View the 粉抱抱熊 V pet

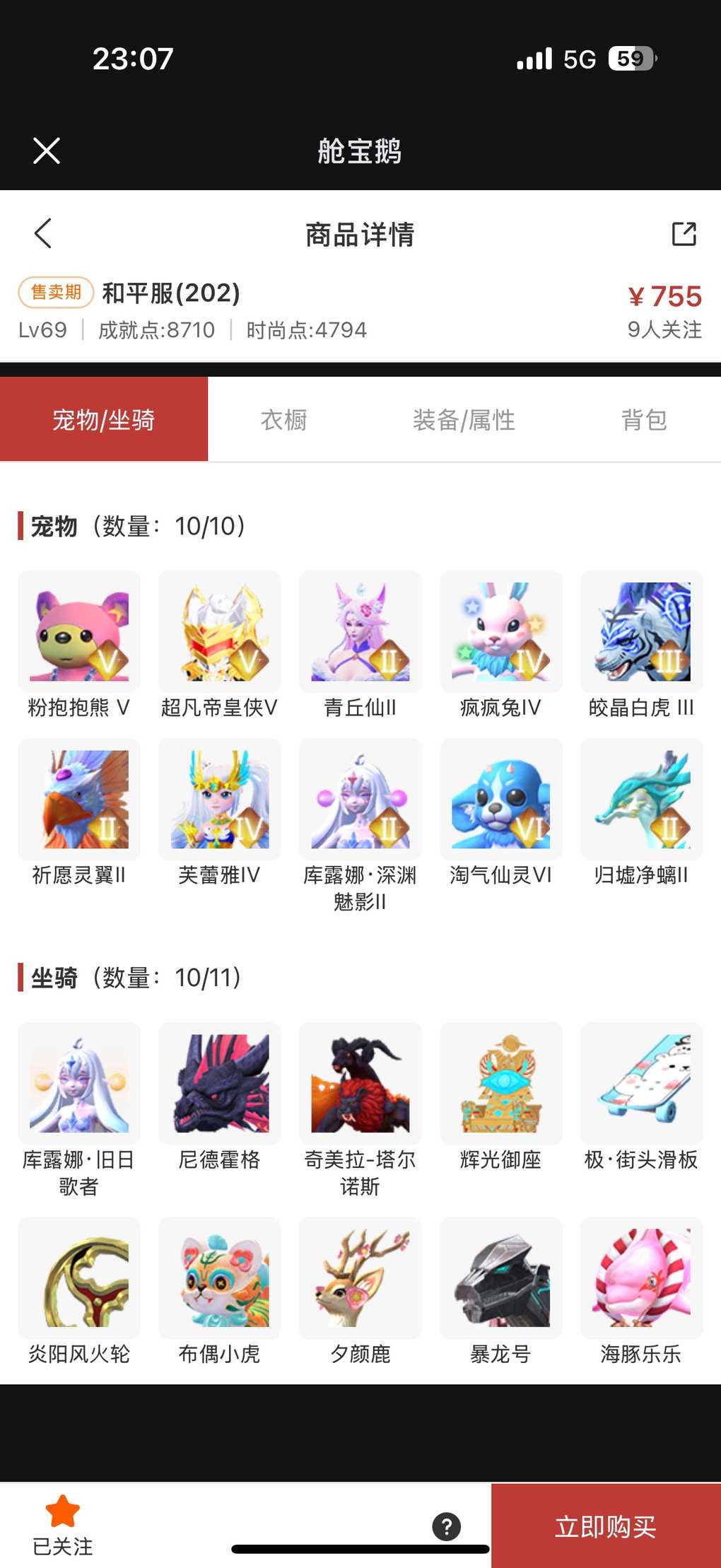(79, 632)
